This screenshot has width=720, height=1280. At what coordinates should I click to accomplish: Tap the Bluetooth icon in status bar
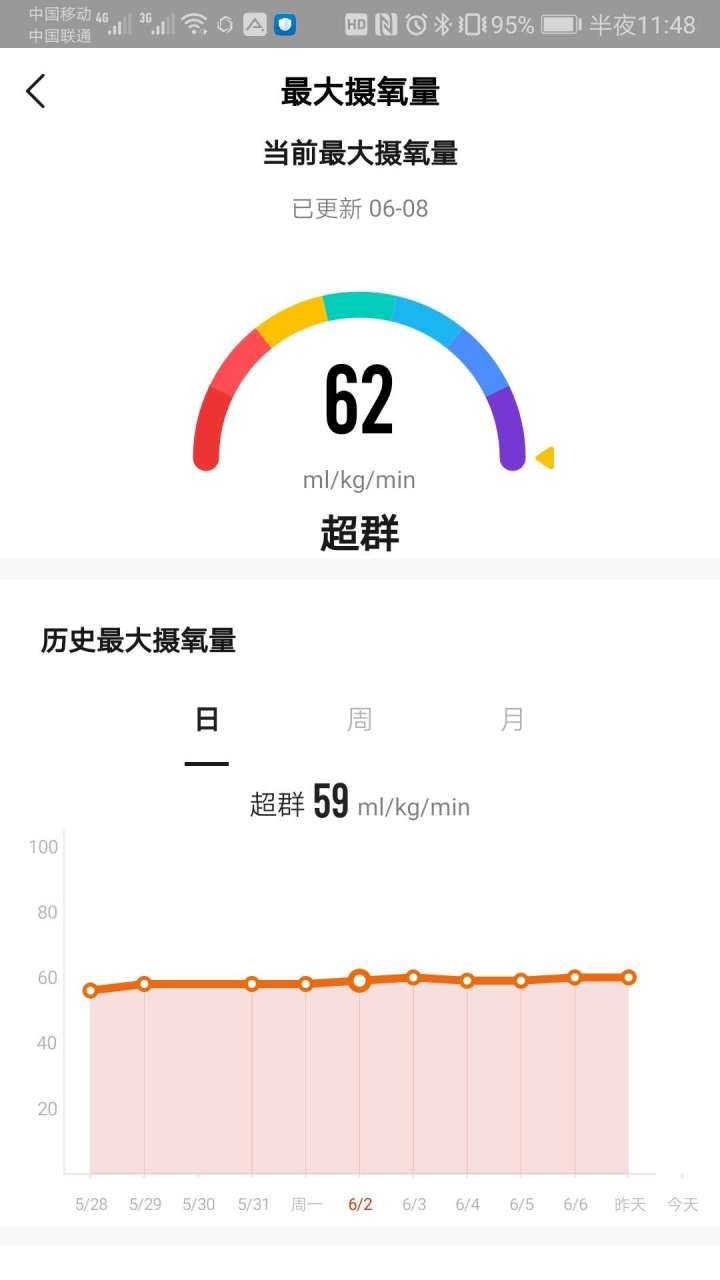(442, 22)
